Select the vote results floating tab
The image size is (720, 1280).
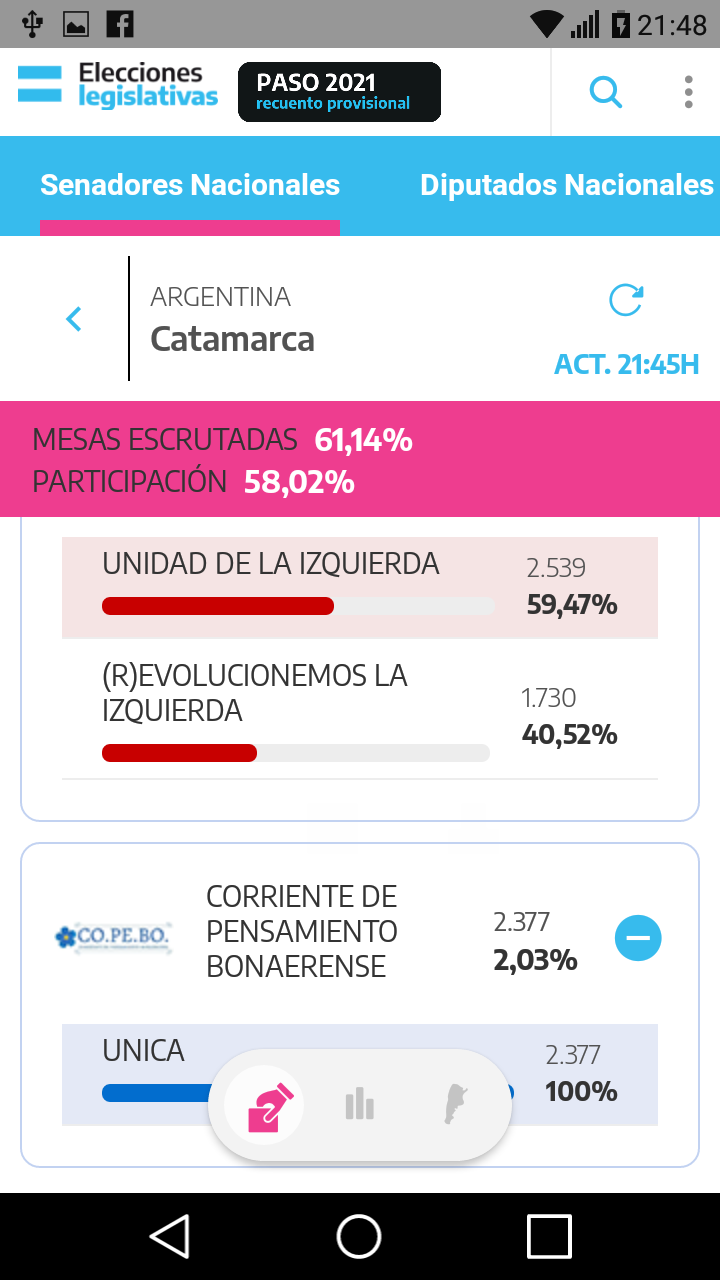[x=272, y=1106]
